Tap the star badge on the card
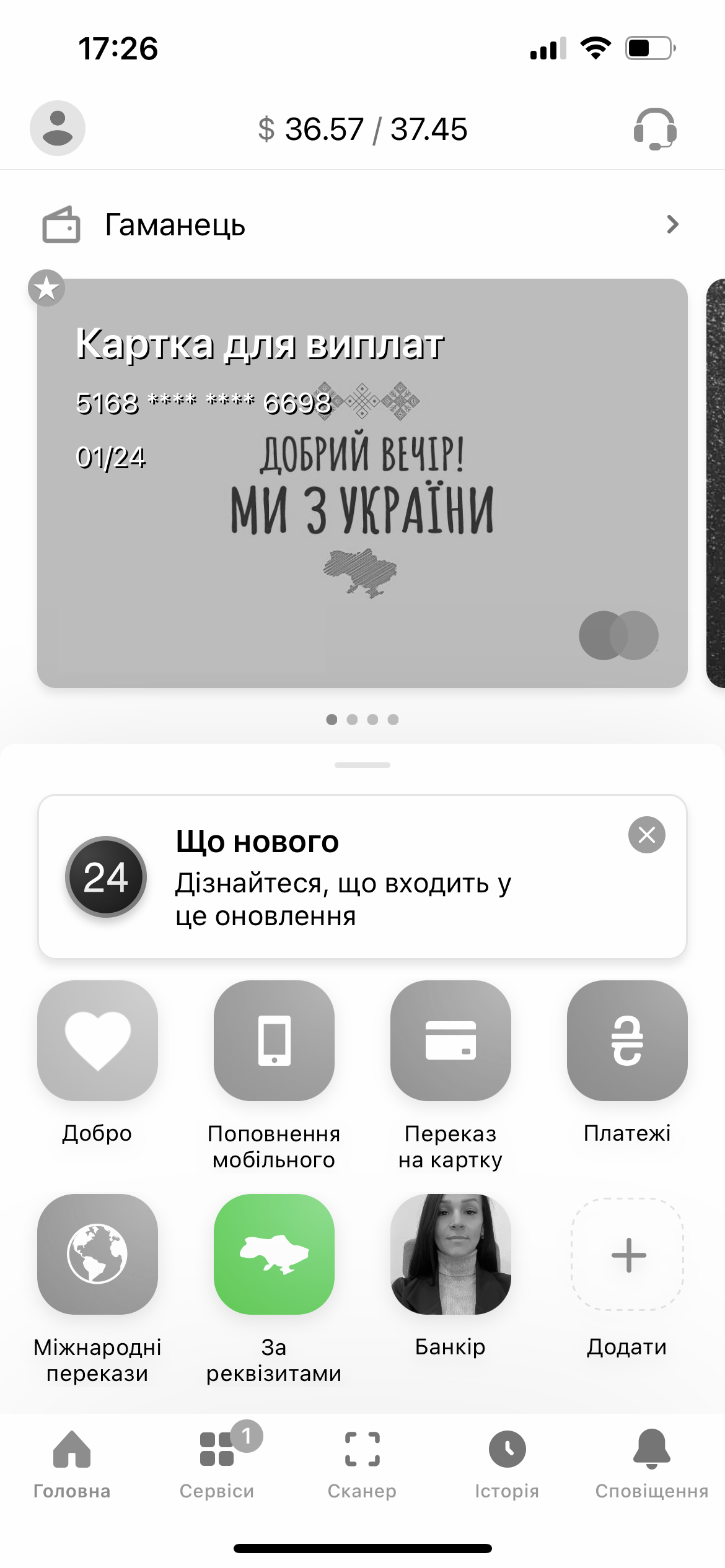The image size is (725, 1568). [x=46, y=288]
